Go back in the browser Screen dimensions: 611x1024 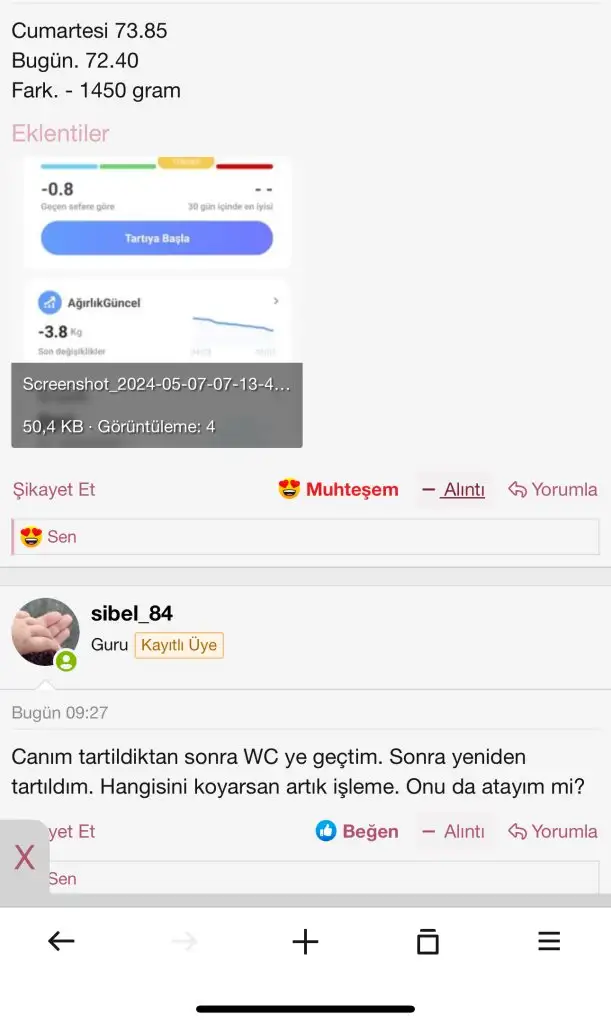(62, 941)
